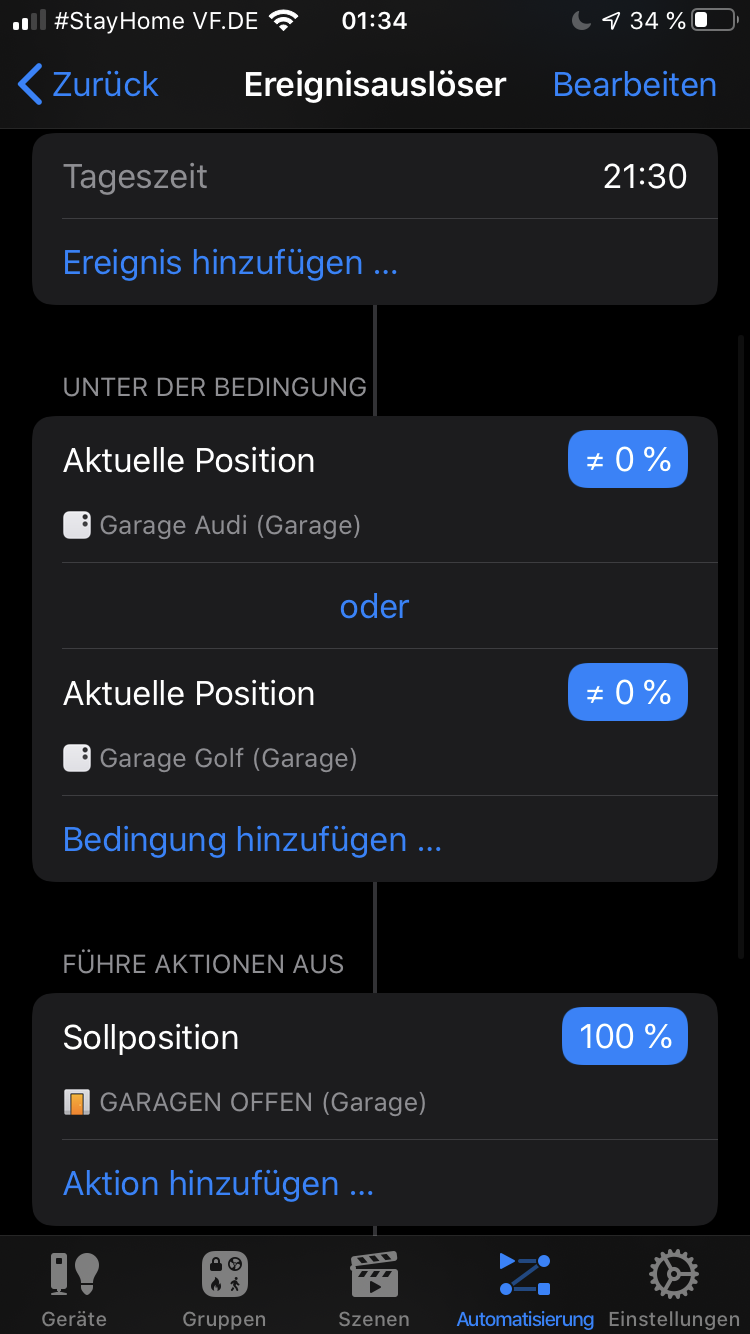Tap Bearbeiten to edit the trigger
This screenshot has width=750, height=1334.
pos(634,85)
